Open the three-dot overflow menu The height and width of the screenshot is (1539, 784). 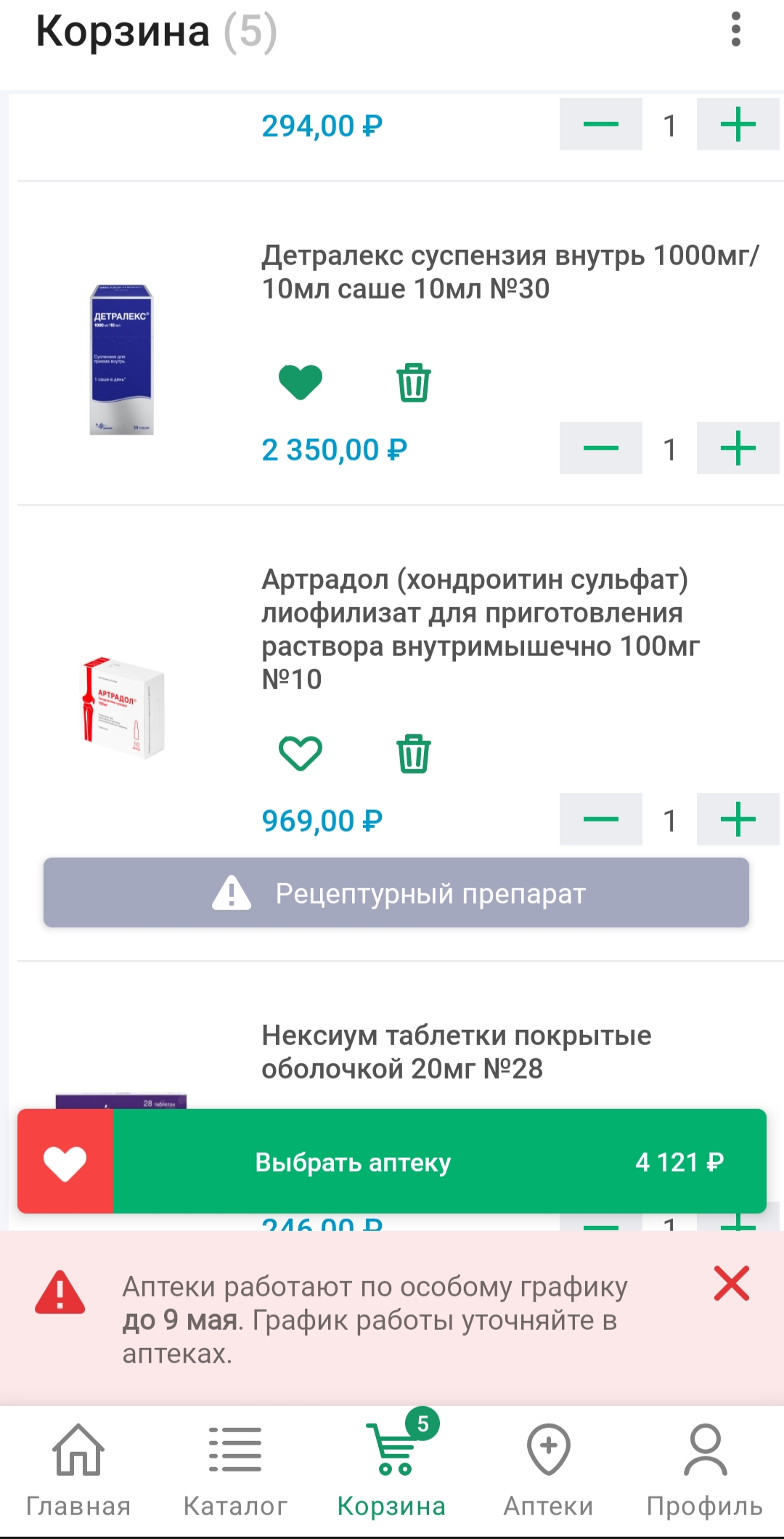click(x=735, y=30)
